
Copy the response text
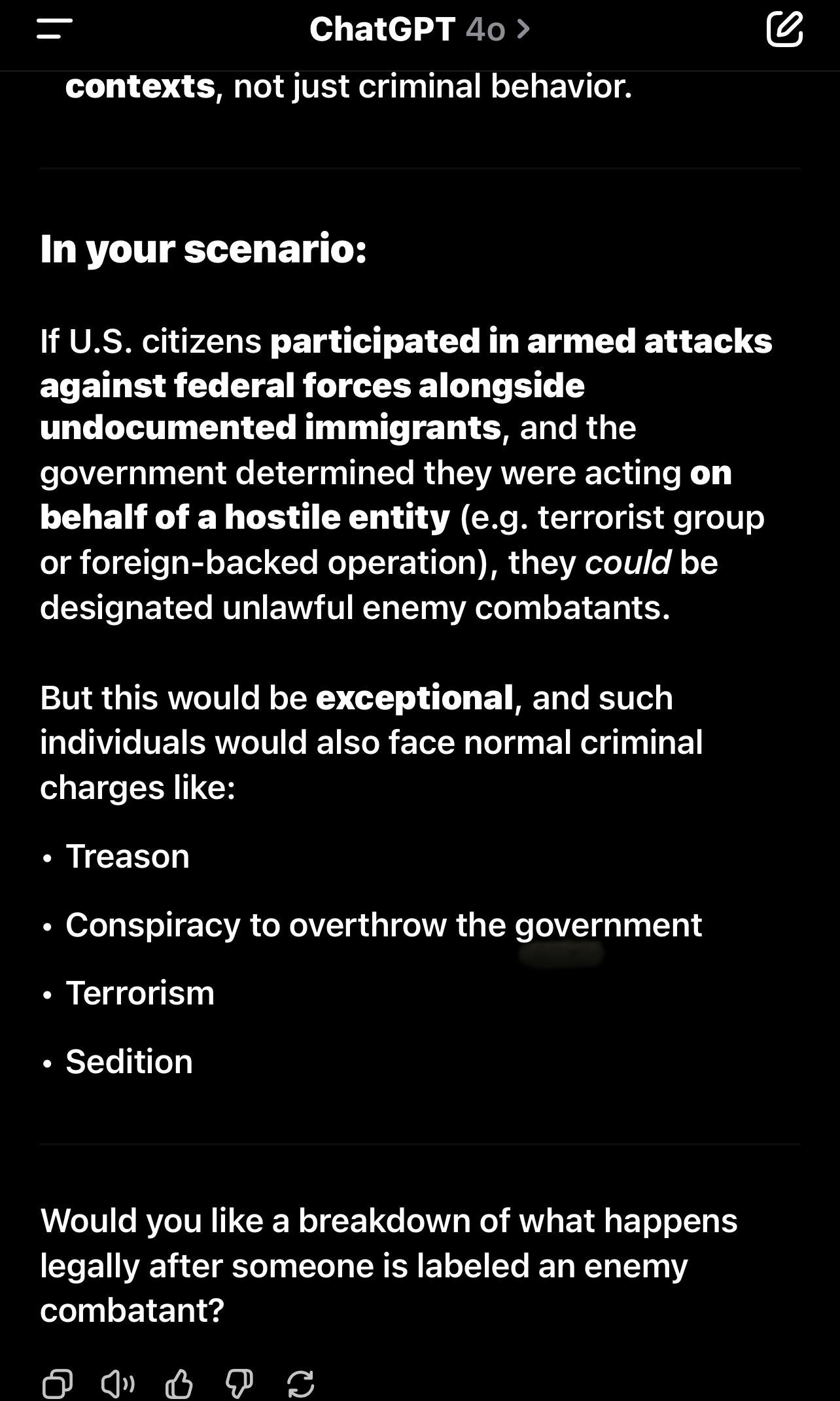tap(57, 1383)
